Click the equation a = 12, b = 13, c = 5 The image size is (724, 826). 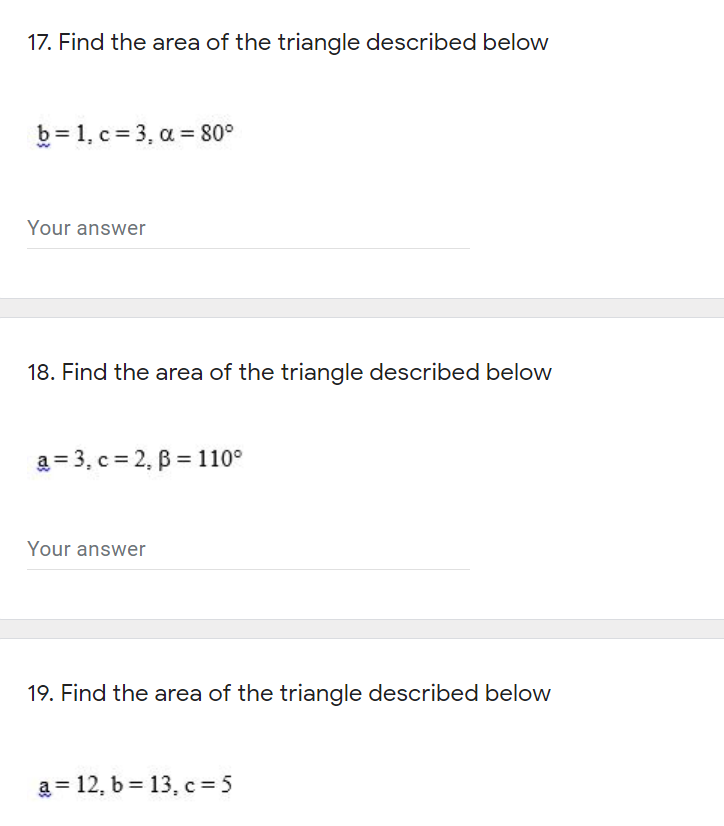[133, 785]
